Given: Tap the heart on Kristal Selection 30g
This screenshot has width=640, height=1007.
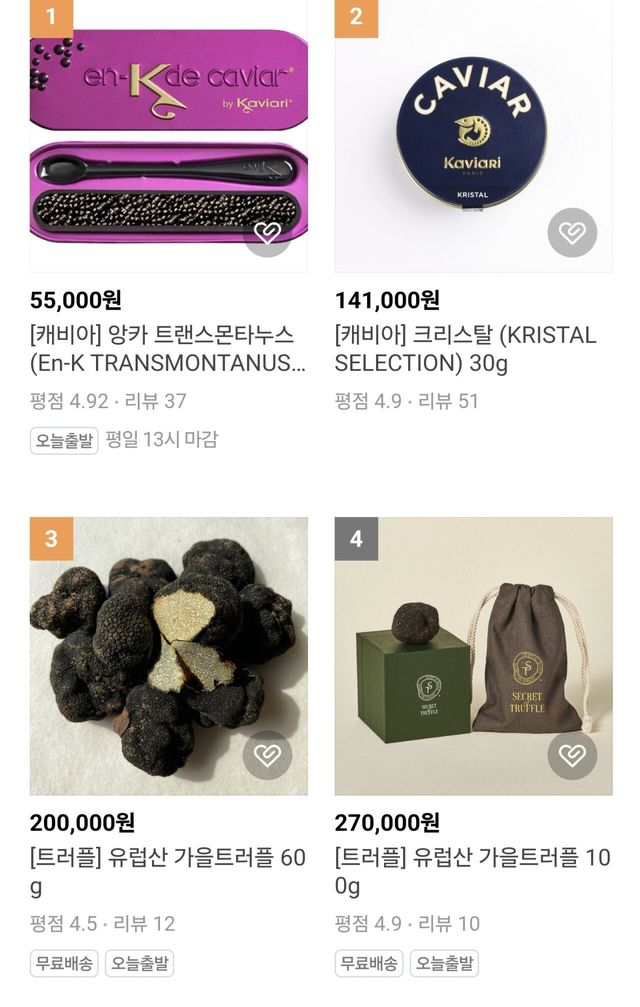Looking at the screenshot, I should tap(572, 233).
